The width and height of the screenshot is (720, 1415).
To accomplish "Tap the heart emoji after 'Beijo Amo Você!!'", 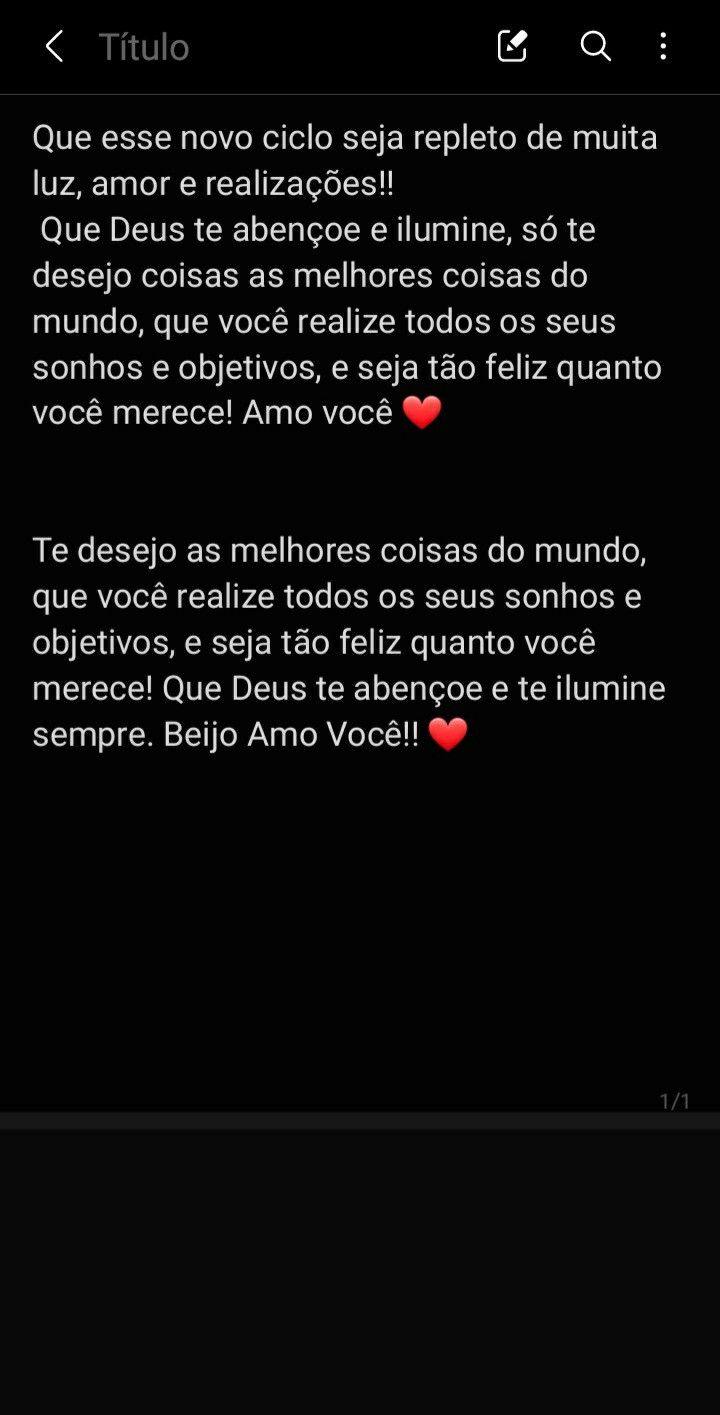I will pyautogui.click(x=447, y=735).
